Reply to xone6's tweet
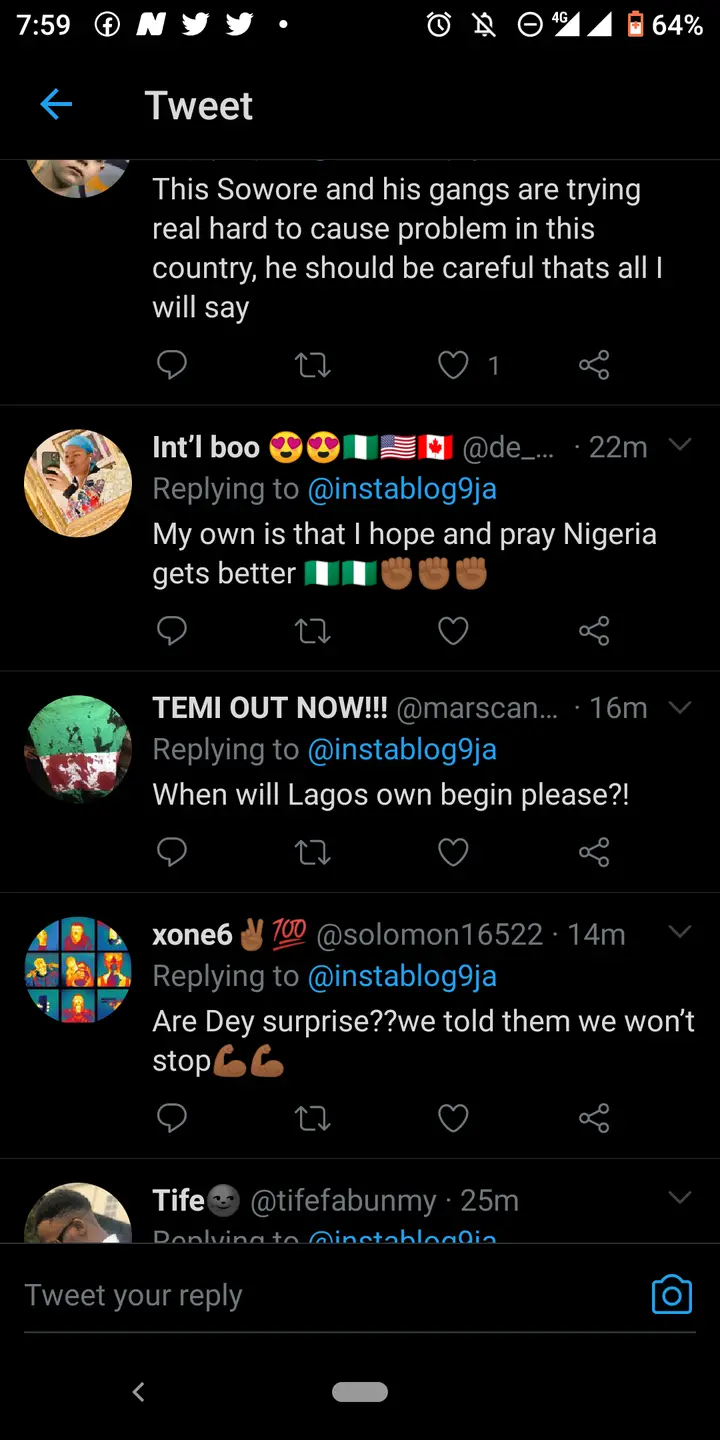 pos(172,1118)
